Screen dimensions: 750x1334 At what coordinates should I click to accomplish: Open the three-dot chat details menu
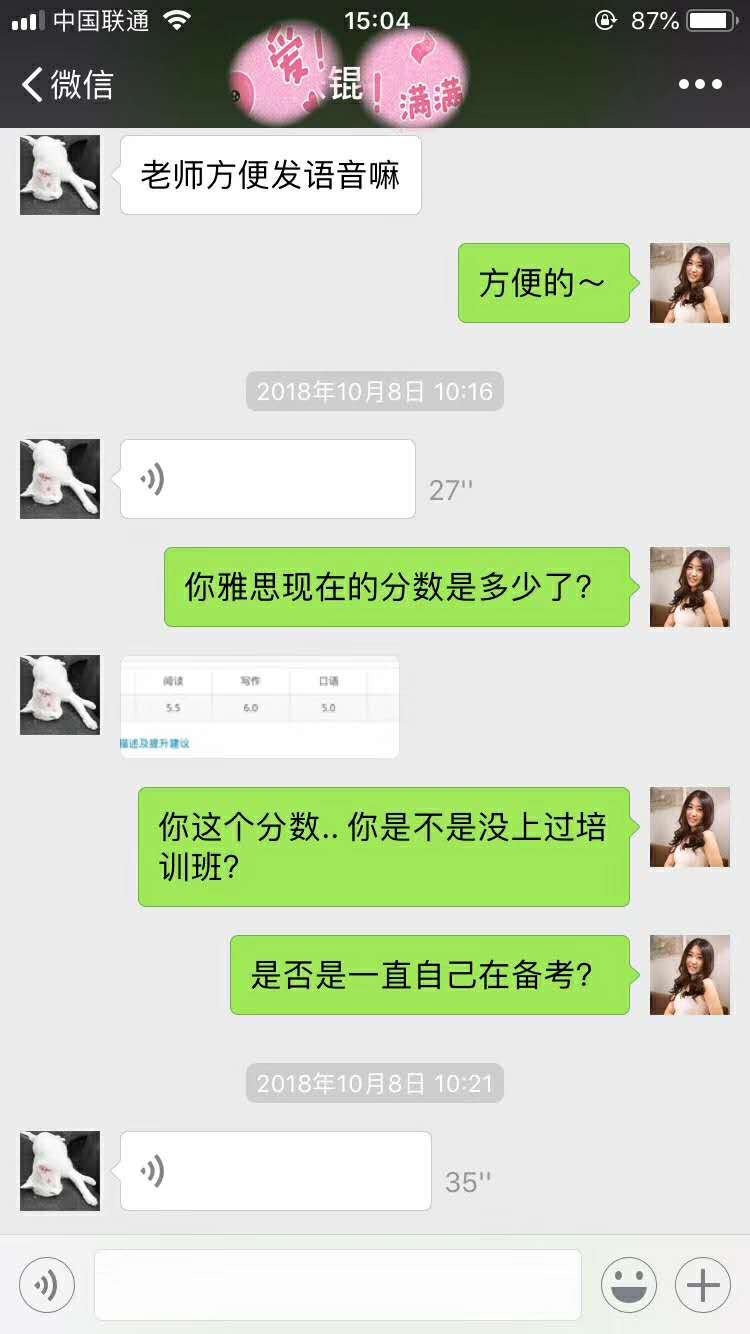coord(700,85)
